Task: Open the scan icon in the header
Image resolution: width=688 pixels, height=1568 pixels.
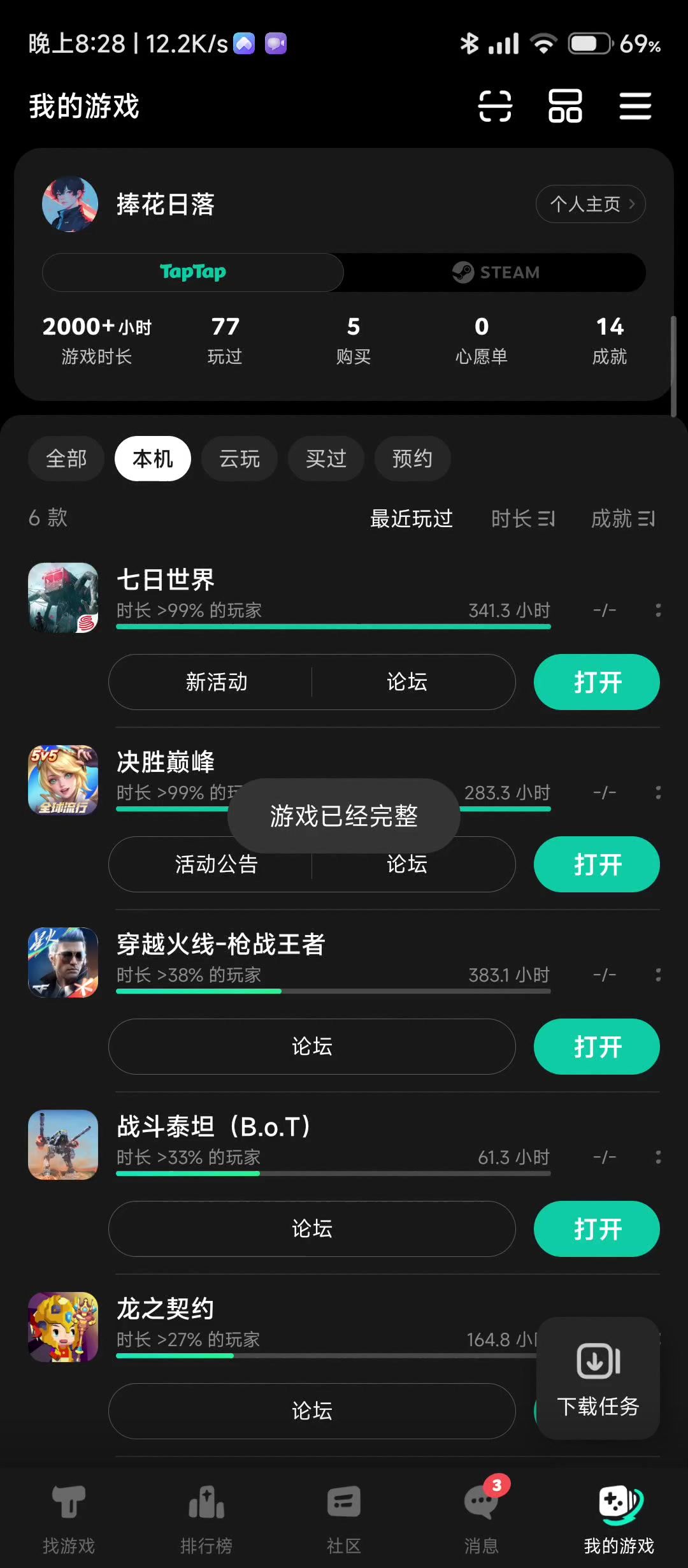Action: tap(495, 106)
